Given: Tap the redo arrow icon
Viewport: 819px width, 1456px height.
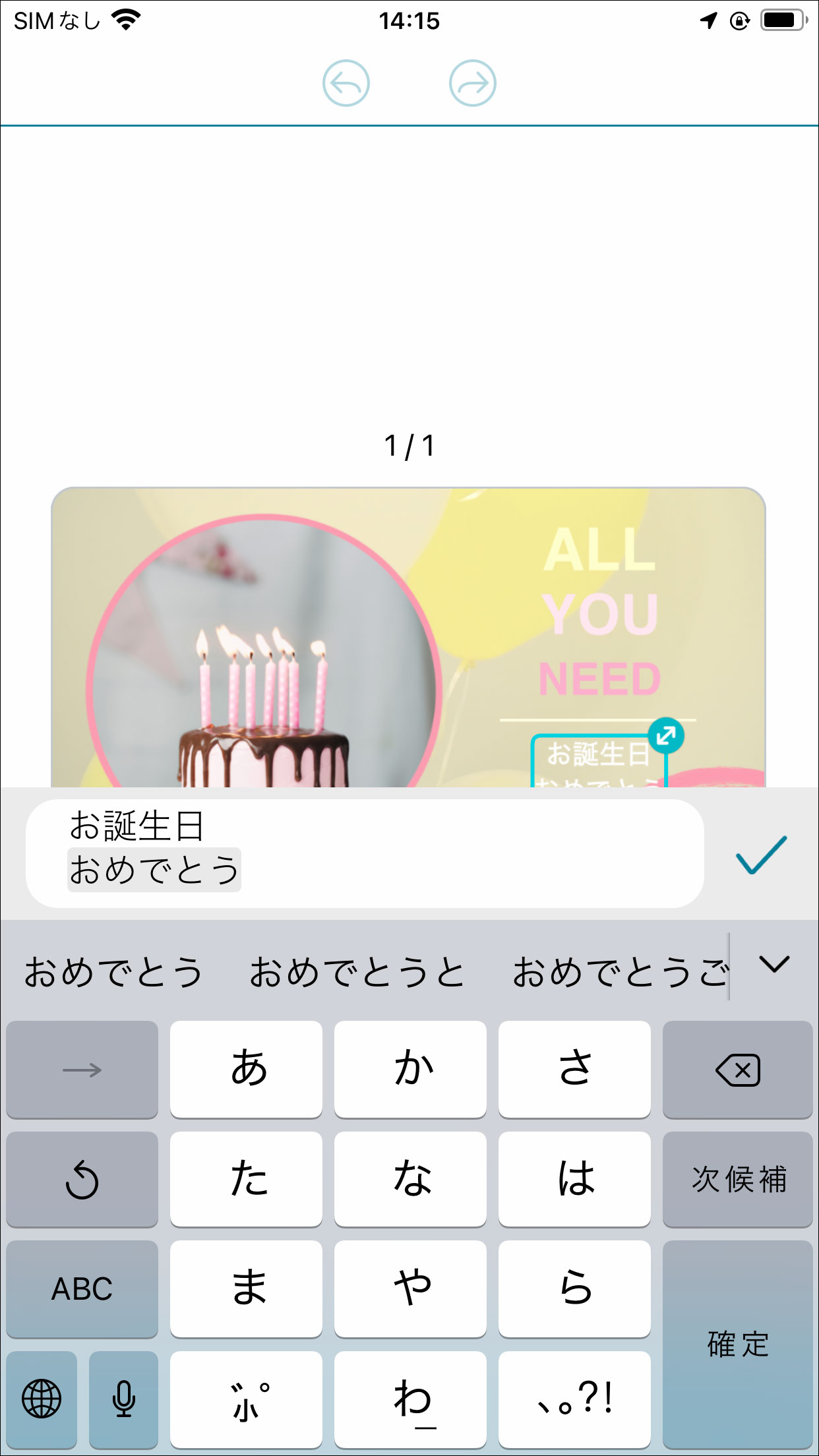Looking at the screenshot, I should (472, 83).
